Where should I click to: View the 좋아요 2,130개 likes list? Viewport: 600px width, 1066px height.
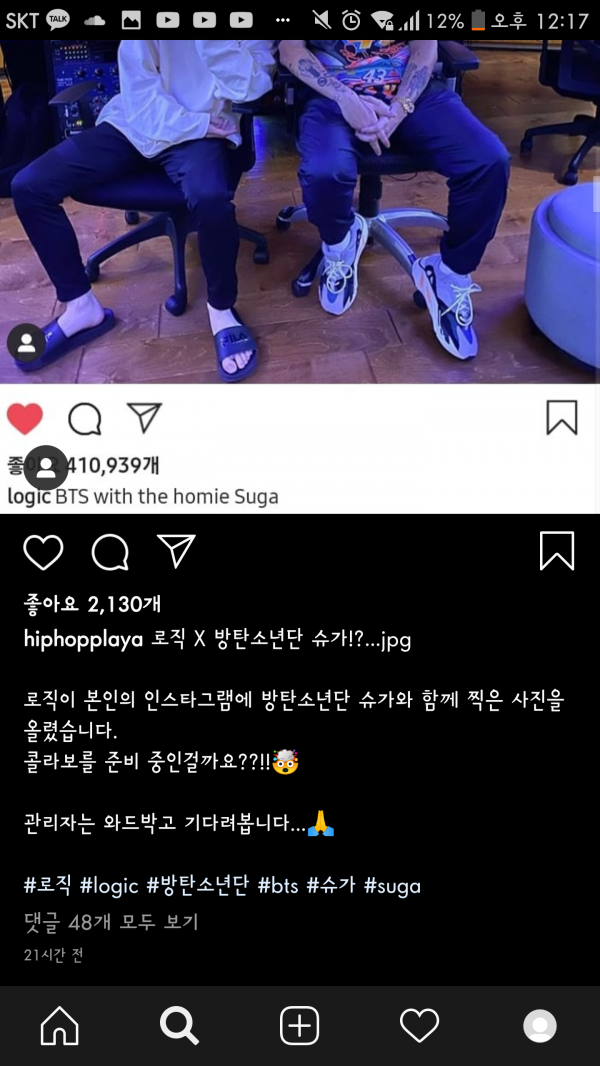92,604
